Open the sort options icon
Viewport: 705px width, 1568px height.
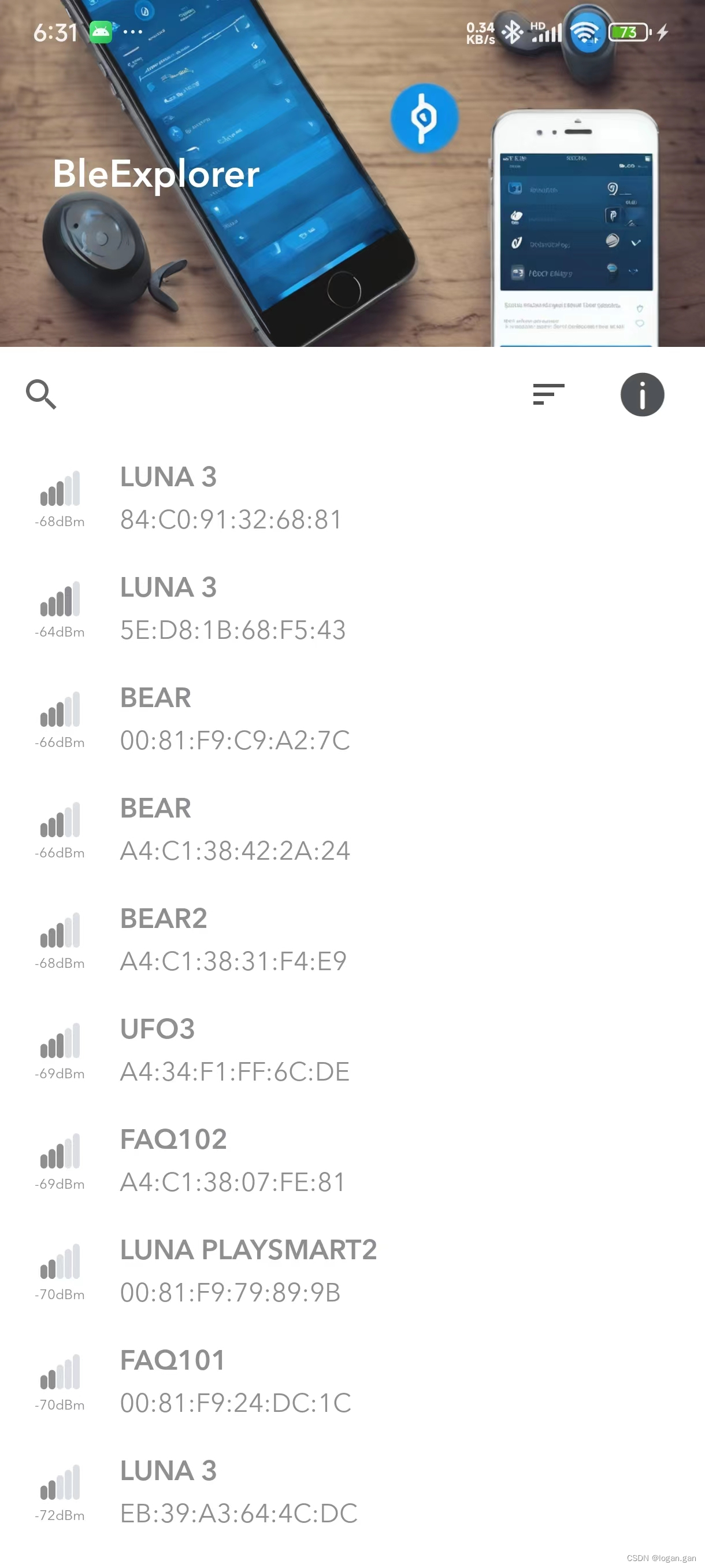(548, 394)
